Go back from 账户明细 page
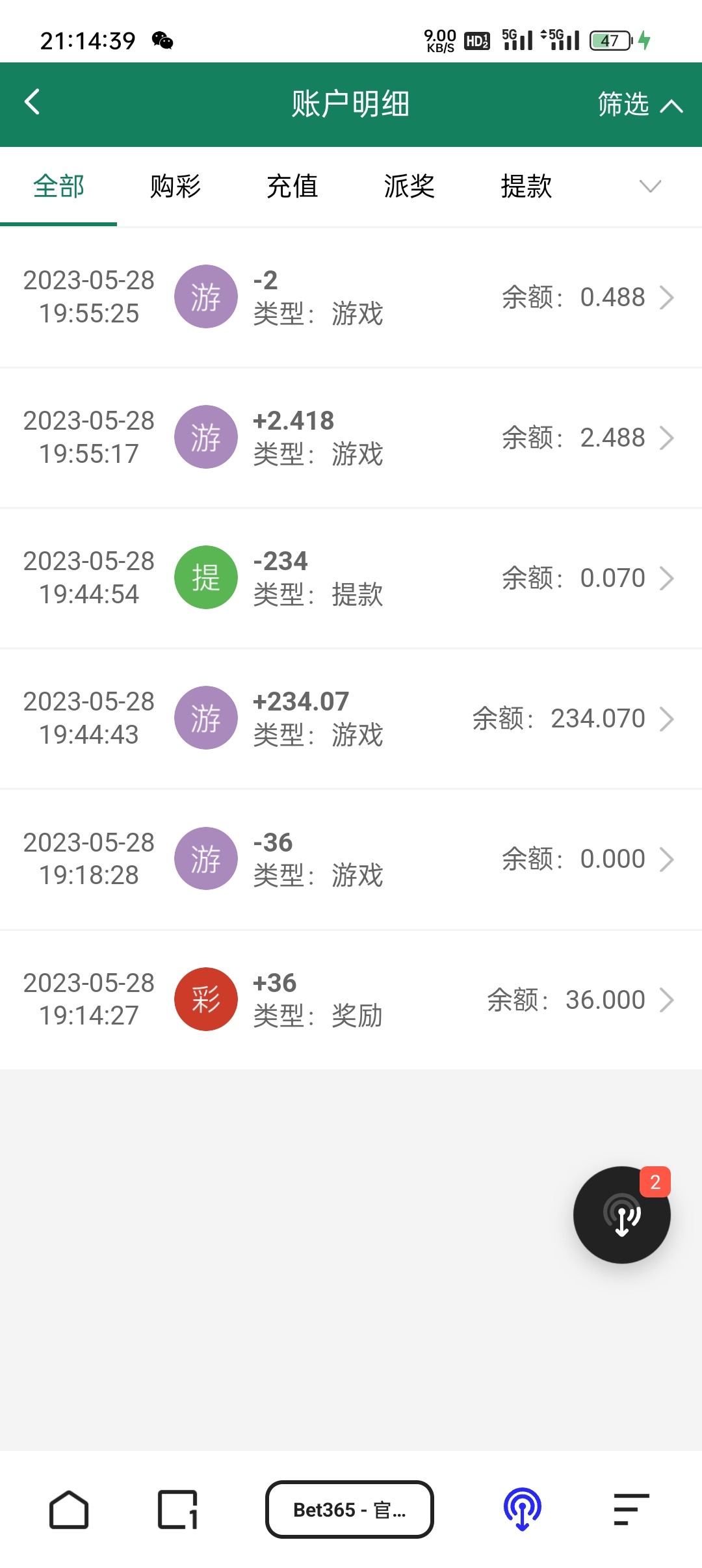Viewport: 702px width, 1568px height. point(32,103)
